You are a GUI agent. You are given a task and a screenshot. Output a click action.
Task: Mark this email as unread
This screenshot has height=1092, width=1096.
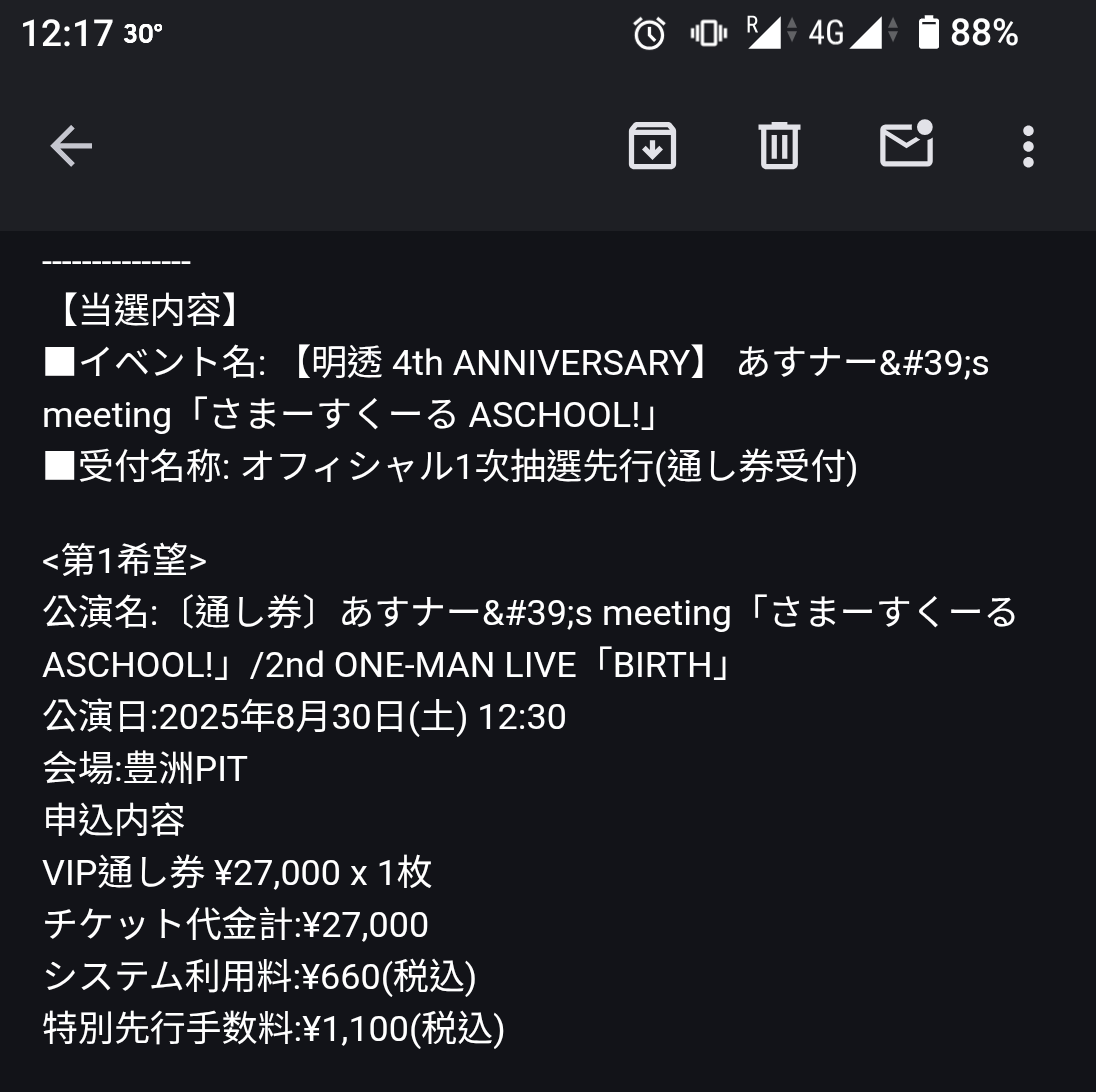pyautogui.click(x=906, y=146)
